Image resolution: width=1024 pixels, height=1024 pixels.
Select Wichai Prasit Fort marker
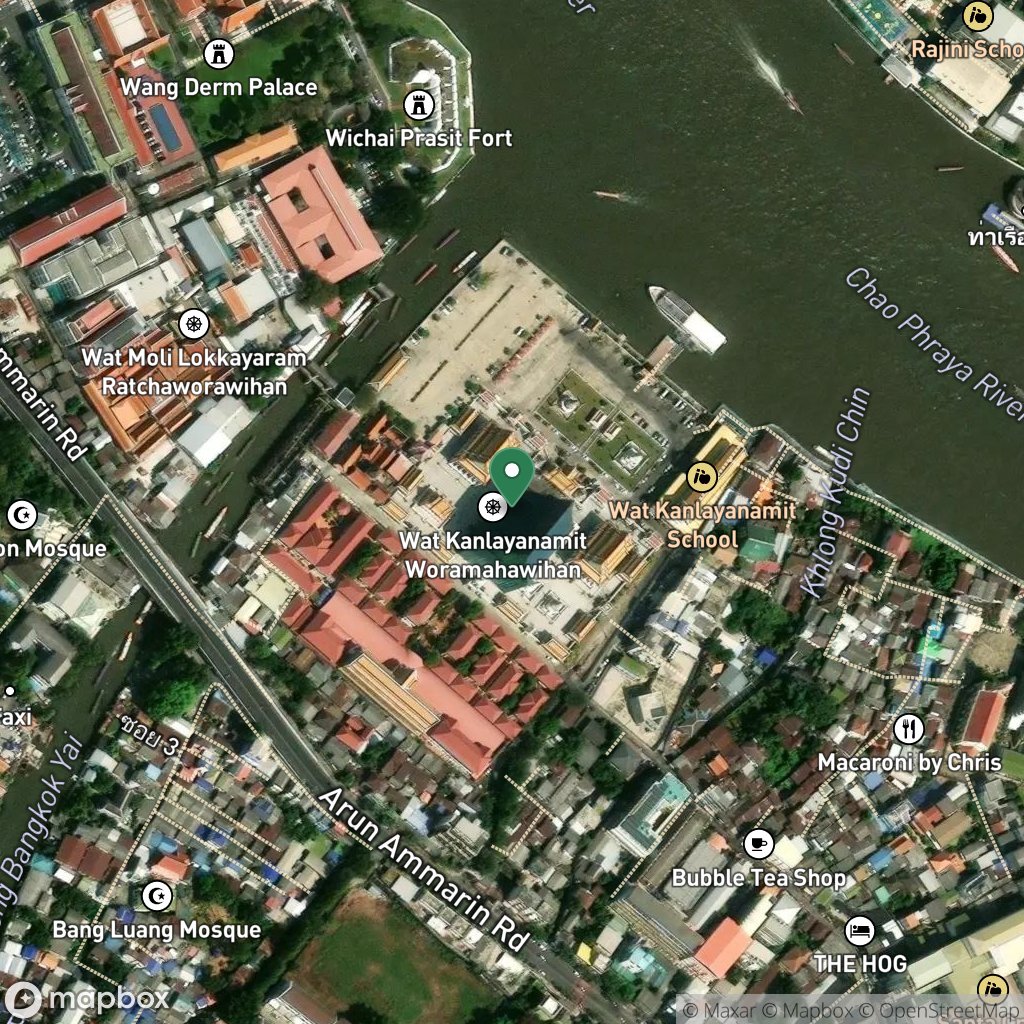(419, 104)
